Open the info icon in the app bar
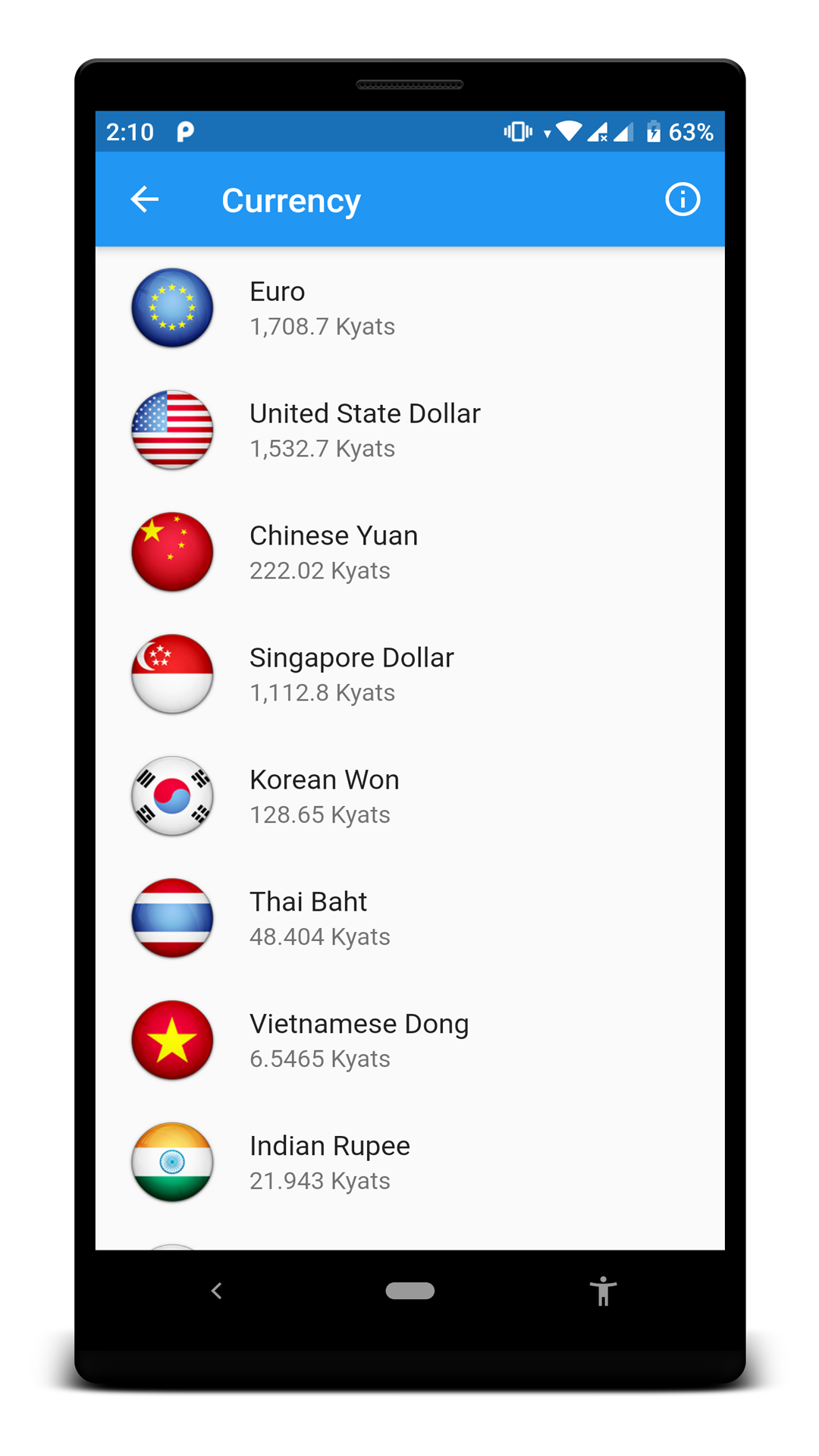819x1456 pixels. [x=682, y=199]
